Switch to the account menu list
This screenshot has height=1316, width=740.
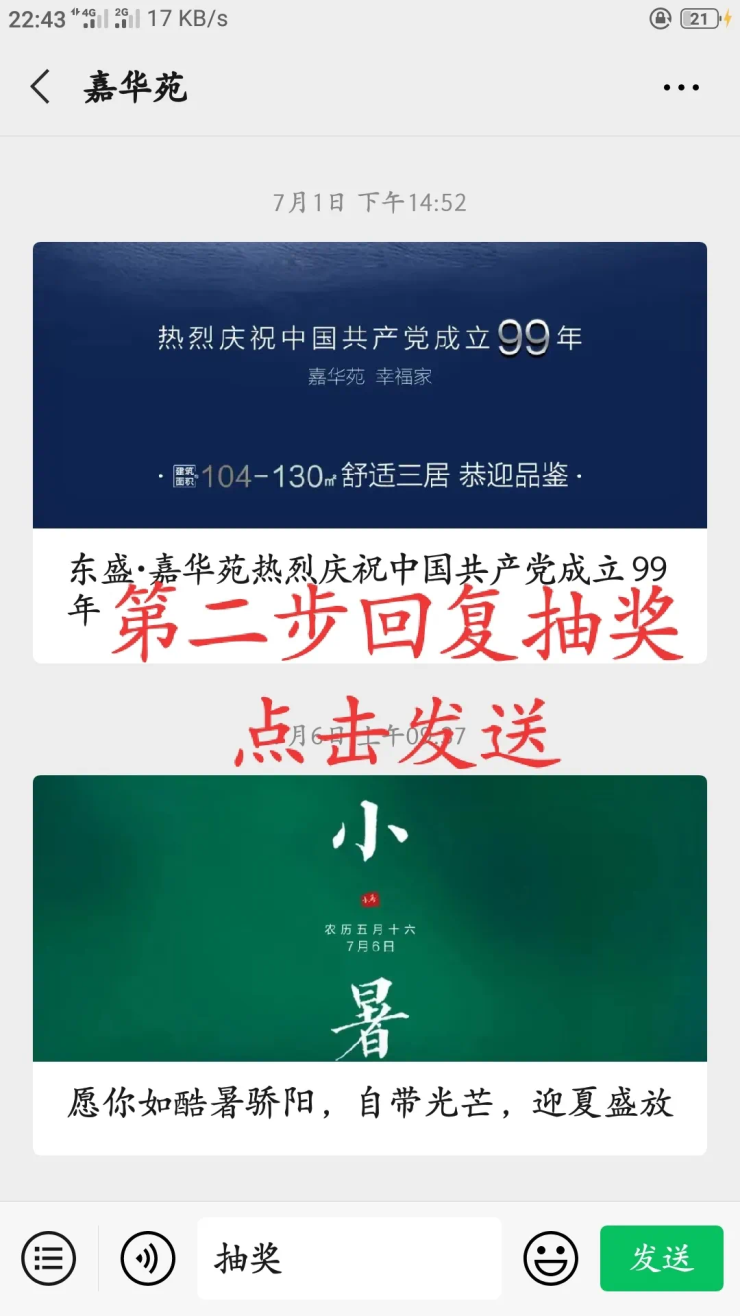coord(48,1258)
